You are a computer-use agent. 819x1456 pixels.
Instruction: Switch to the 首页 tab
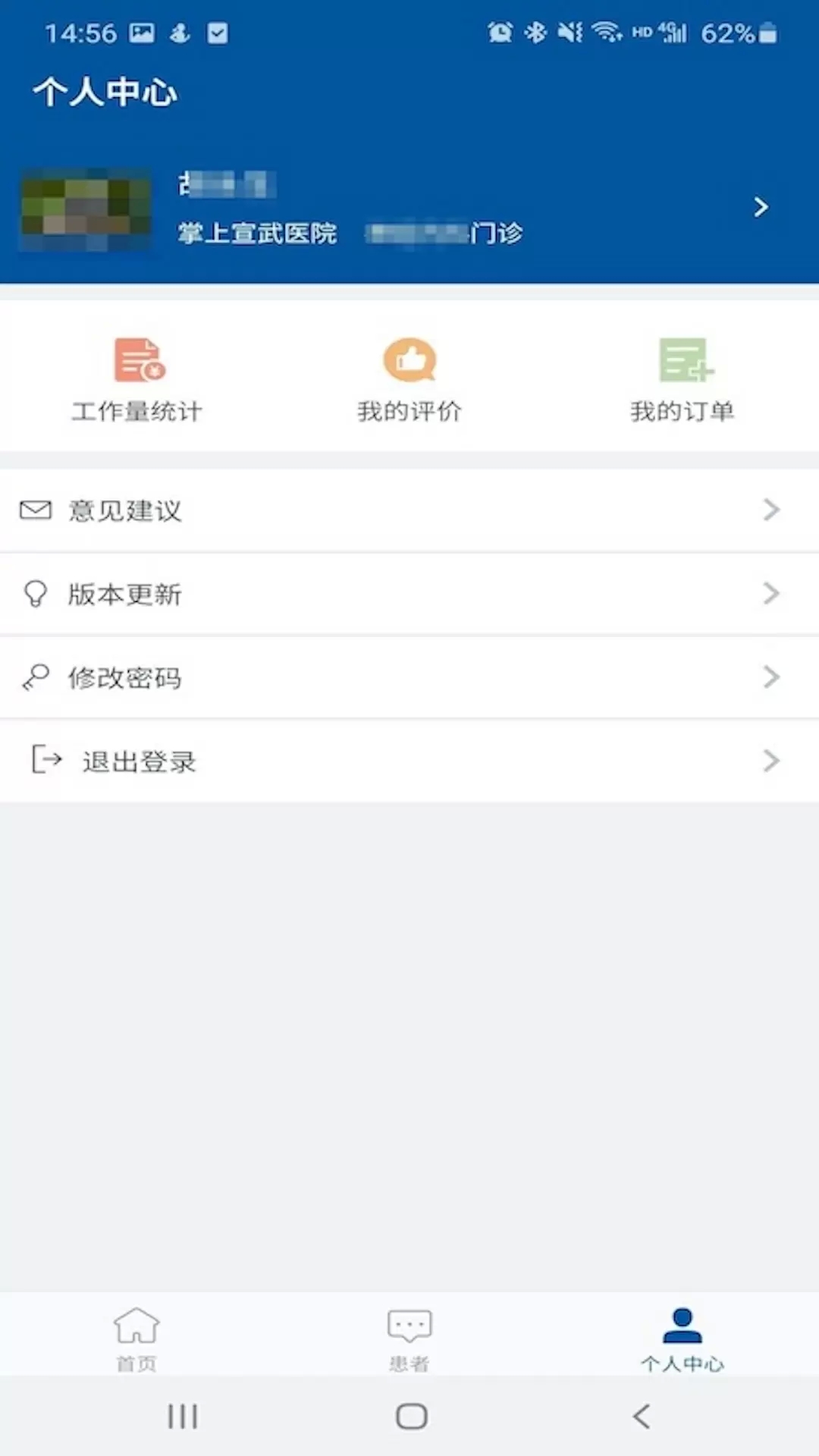tap(136, 1338)
